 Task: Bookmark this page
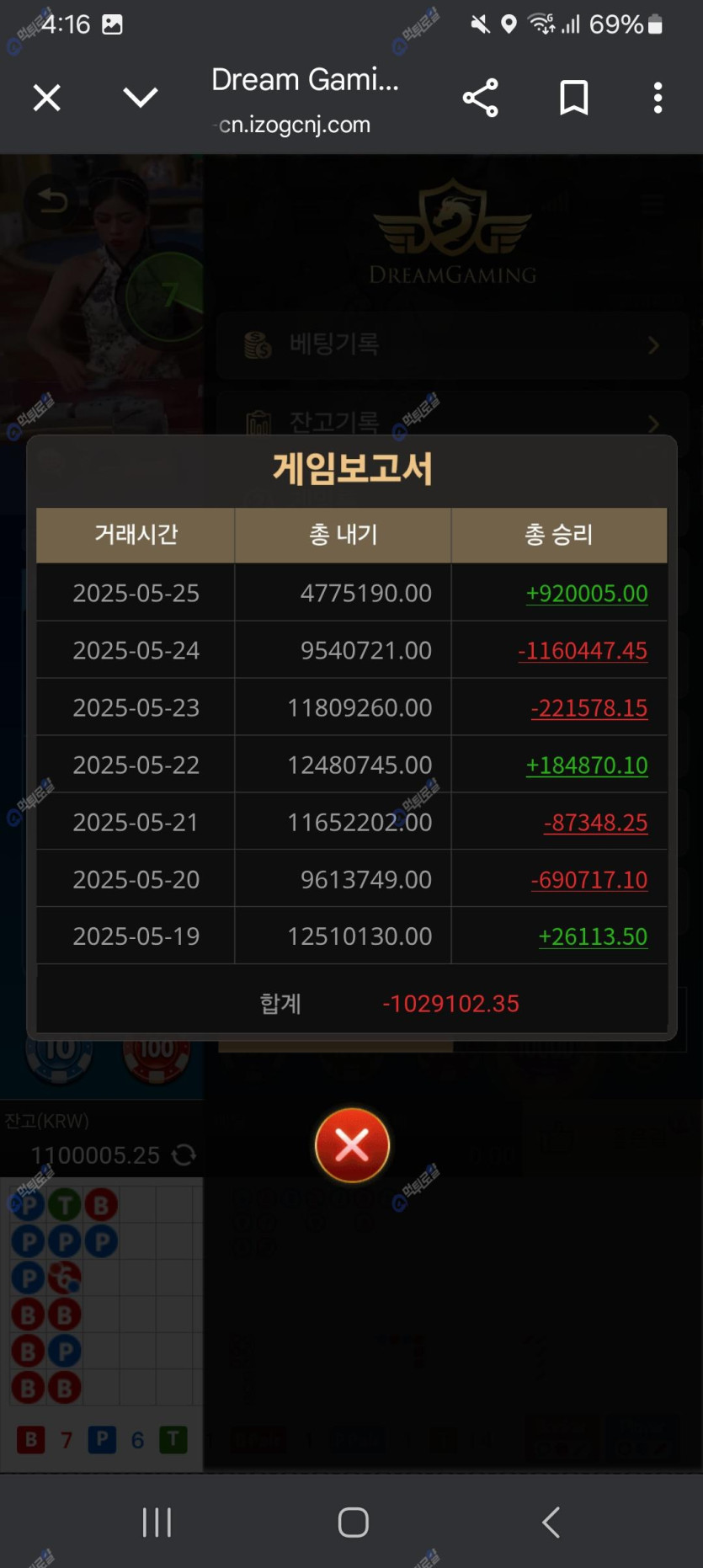[573, 98]
